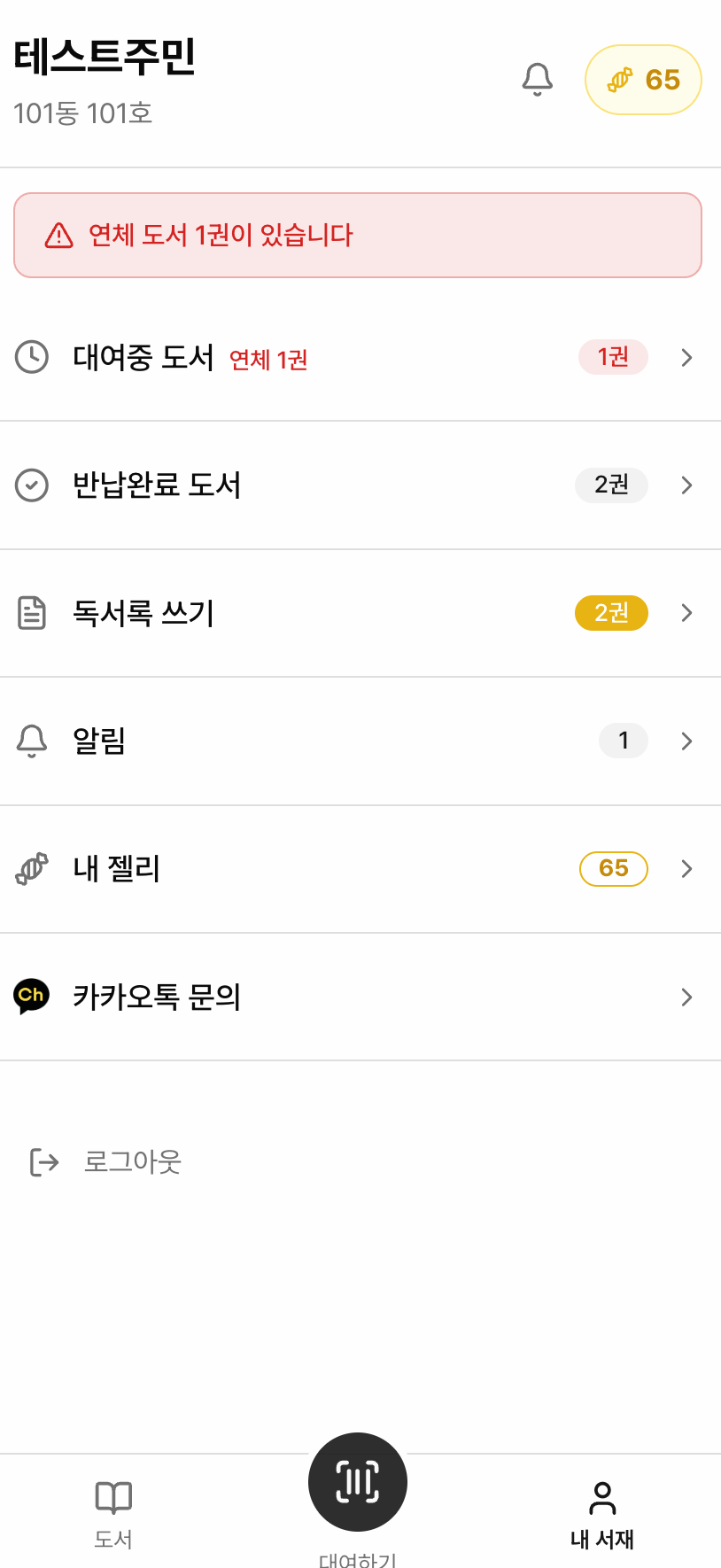The width and height of the screenshot is (721, 1568).
Task: Tap the 65 jelly balance chip
Action: point(643,80)
